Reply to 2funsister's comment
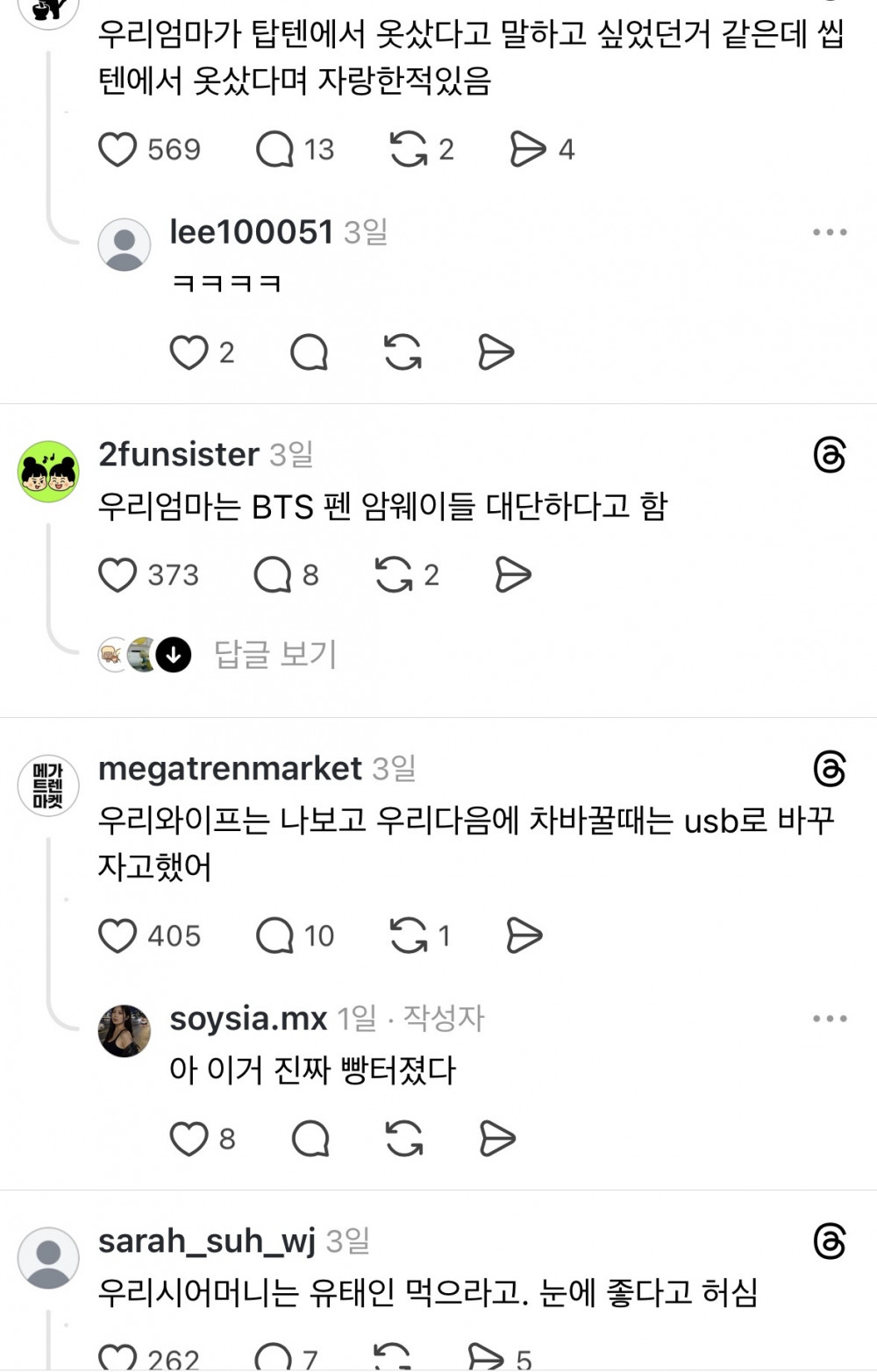 coord(273,575)
